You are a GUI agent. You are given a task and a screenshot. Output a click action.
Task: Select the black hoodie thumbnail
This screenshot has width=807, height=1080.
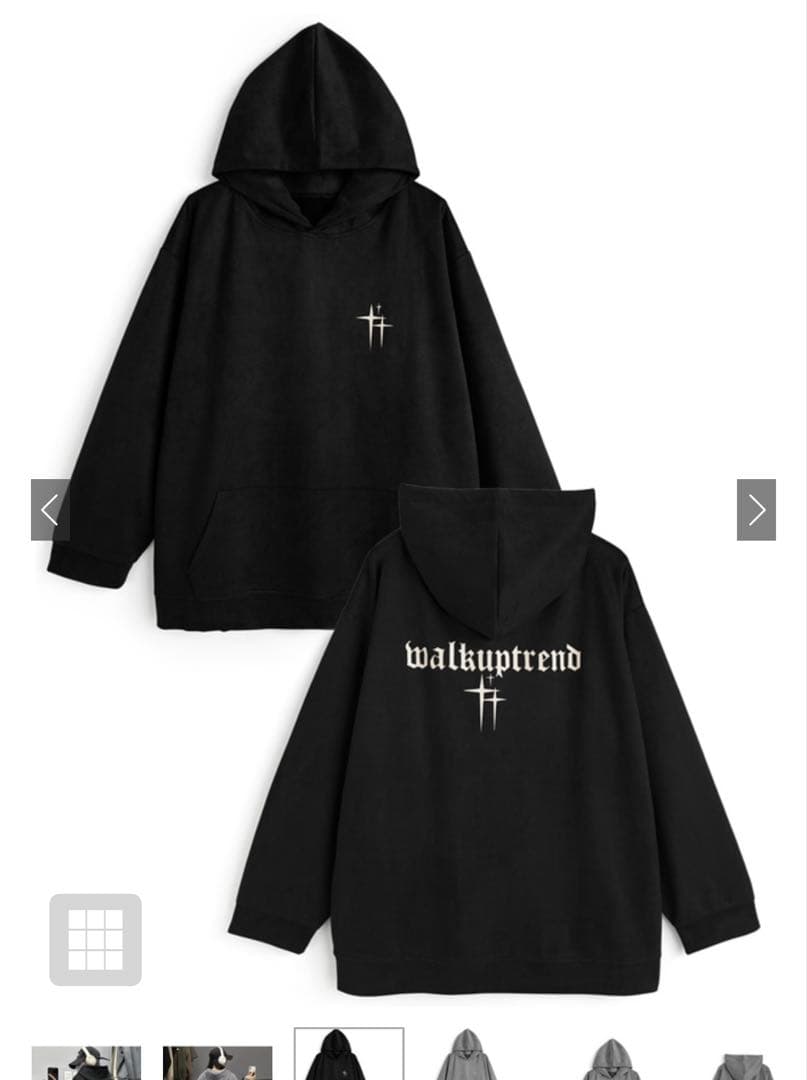click(x=349, y=1056)
